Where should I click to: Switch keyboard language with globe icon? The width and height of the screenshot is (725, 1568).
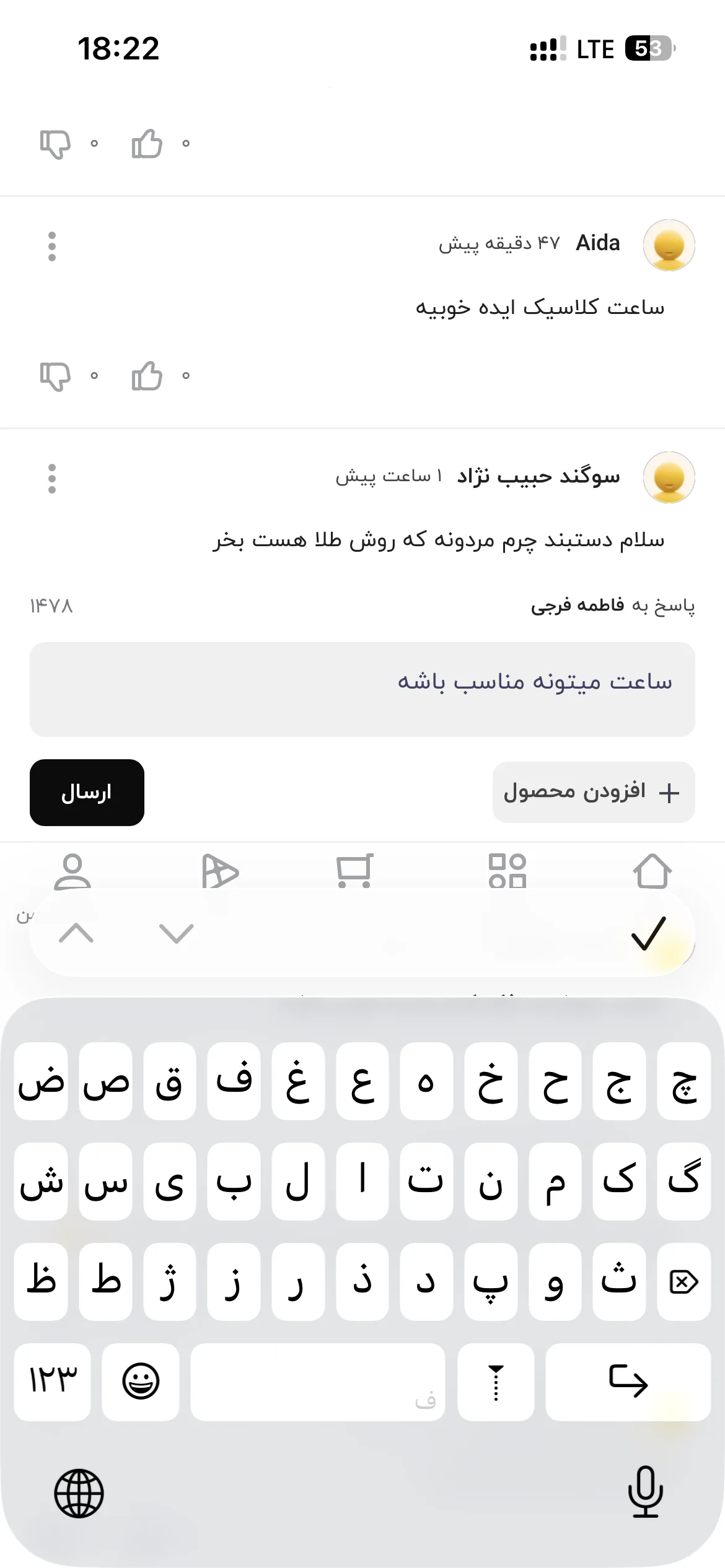[79, 1493]
